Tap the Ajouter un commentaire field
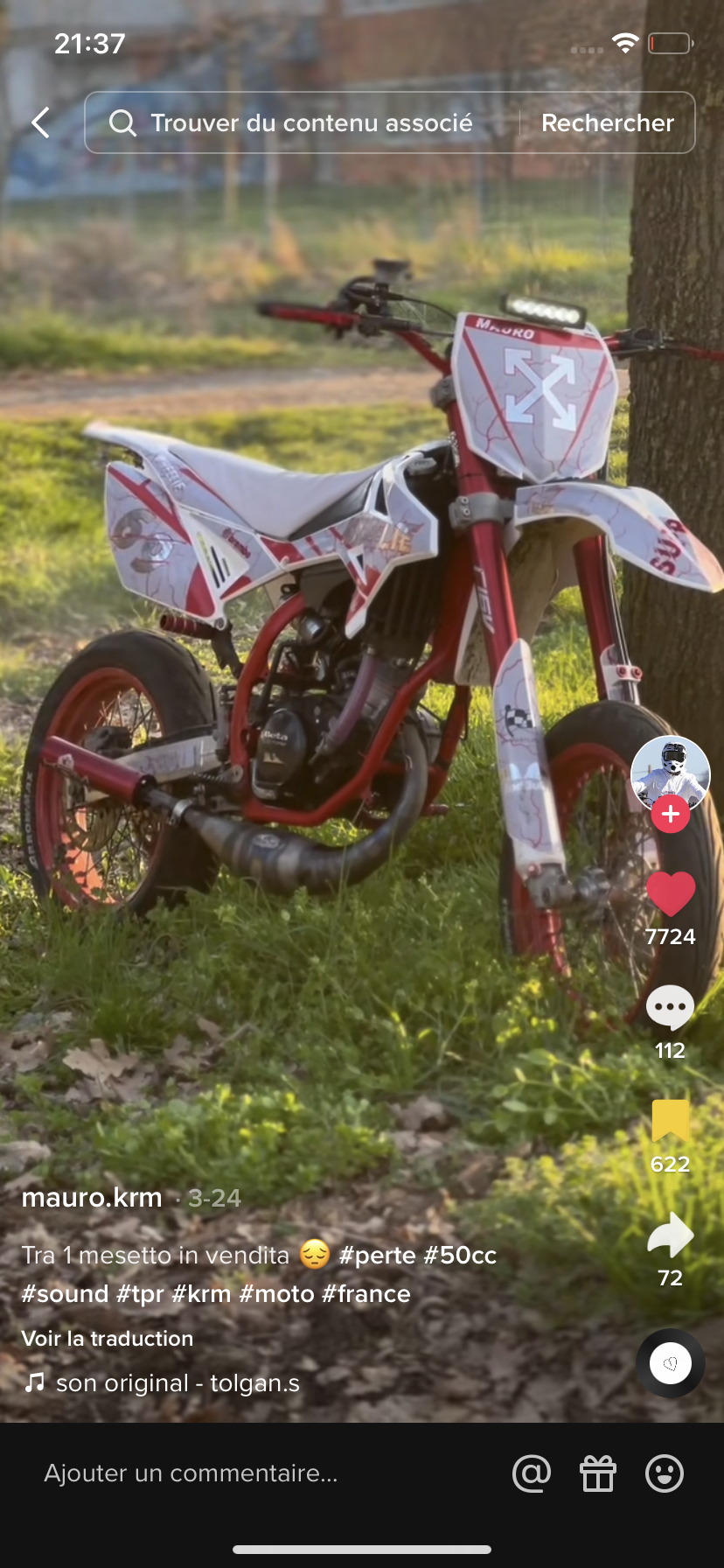Image resolution: width=724 pixels, height=1568 pixels. [x=191, y=1473]
